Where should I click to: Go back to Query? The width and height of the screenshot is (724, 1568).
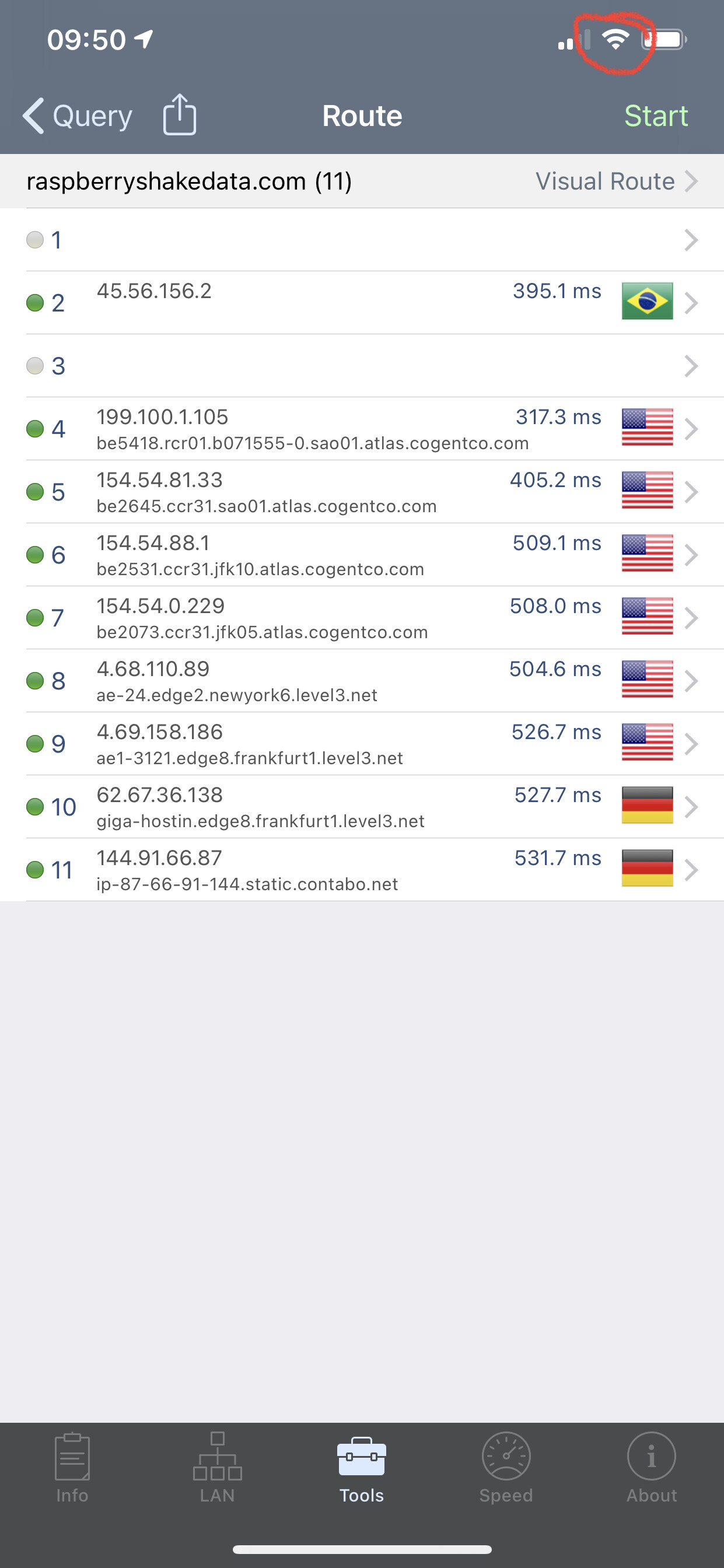click(78, 116)
